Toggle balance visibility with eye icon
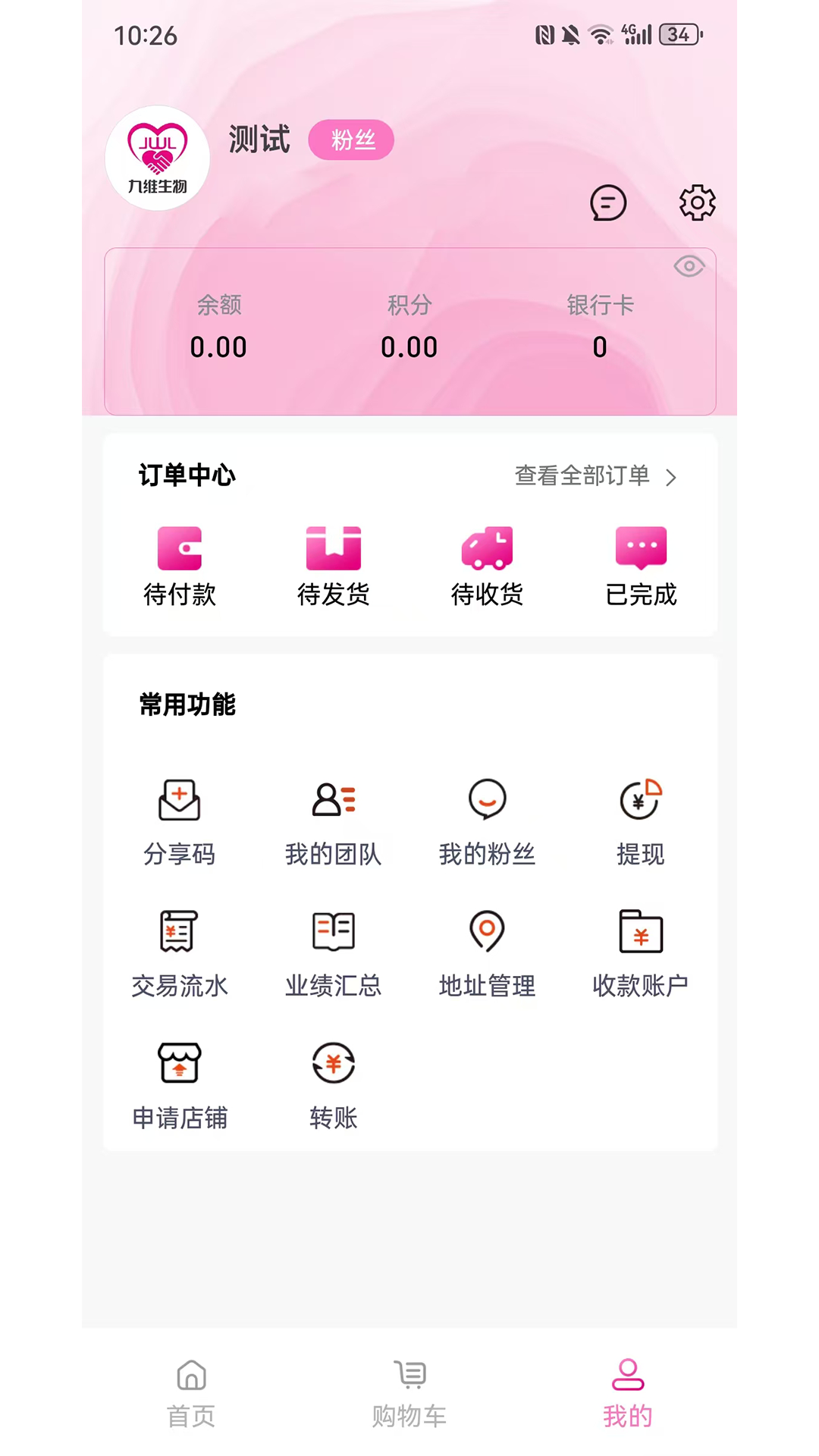This screenshot has height=1456, width=819. click(x=689, y=266)
